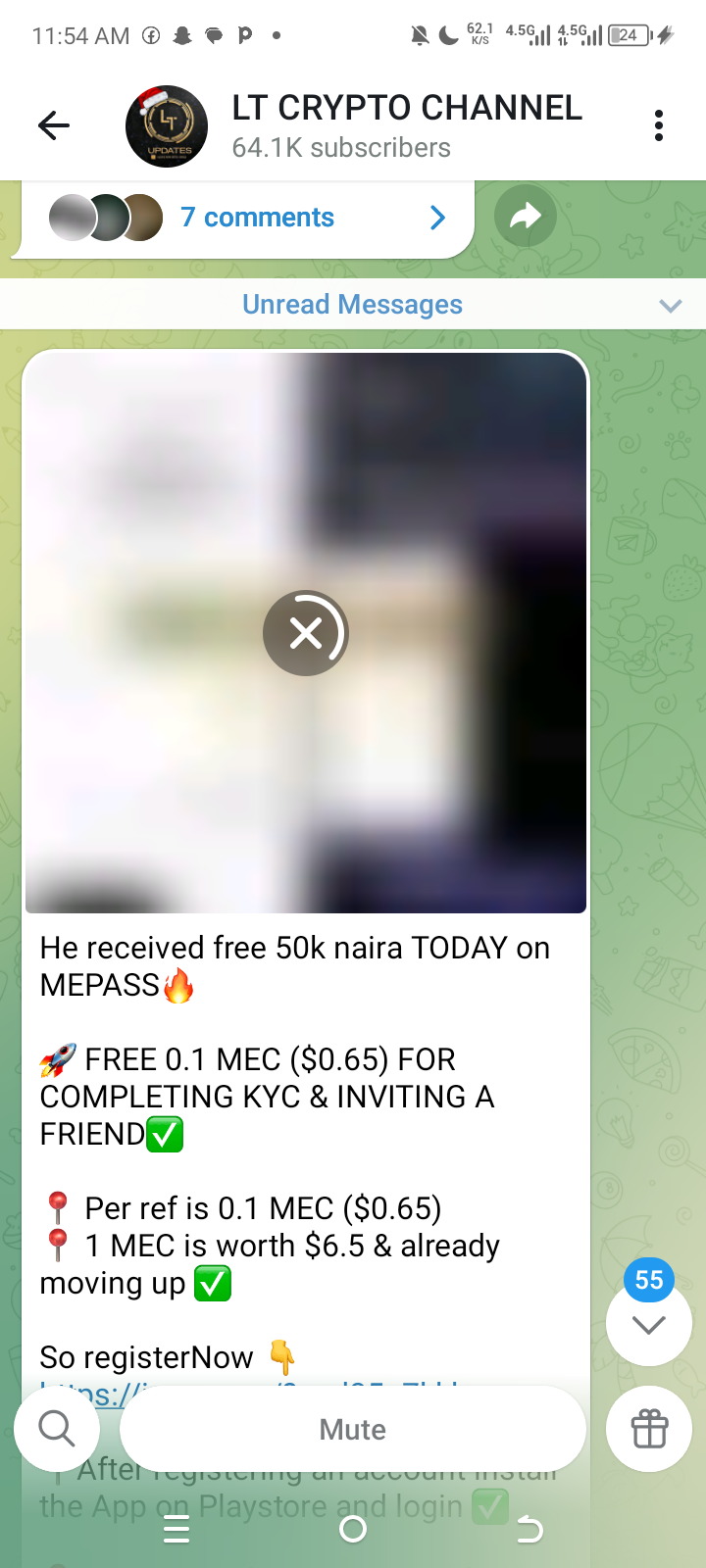Cancel the image download
Viewport: 706px width, 1568px height.
tap(306, 634)
